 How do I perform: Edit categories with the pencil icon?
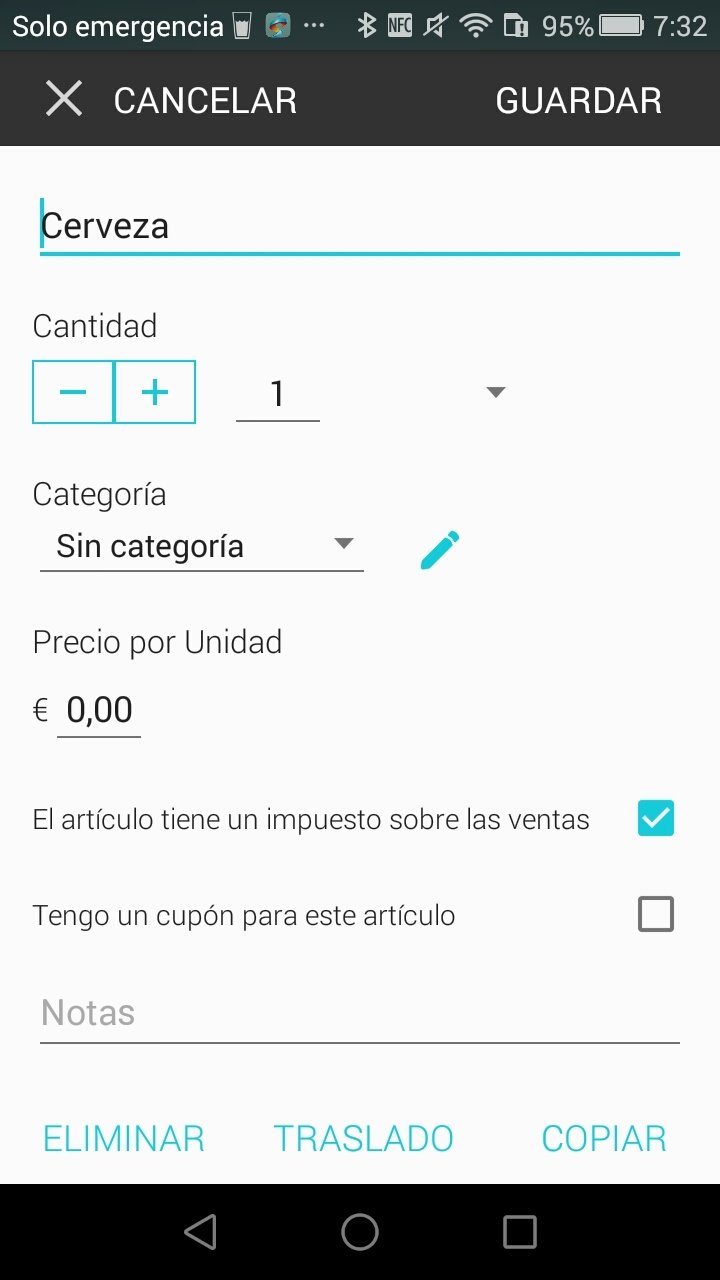click(x=440, y=549)
